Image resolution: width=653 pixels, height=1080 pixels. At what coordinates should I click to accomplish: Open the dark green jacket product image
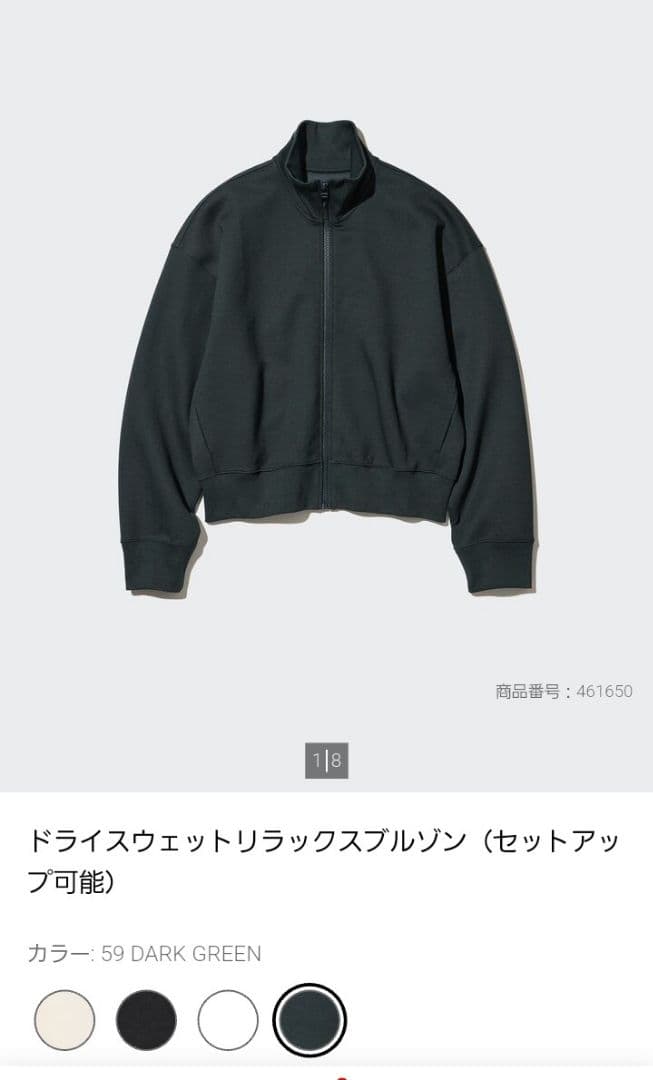click(x=326, y=358)
